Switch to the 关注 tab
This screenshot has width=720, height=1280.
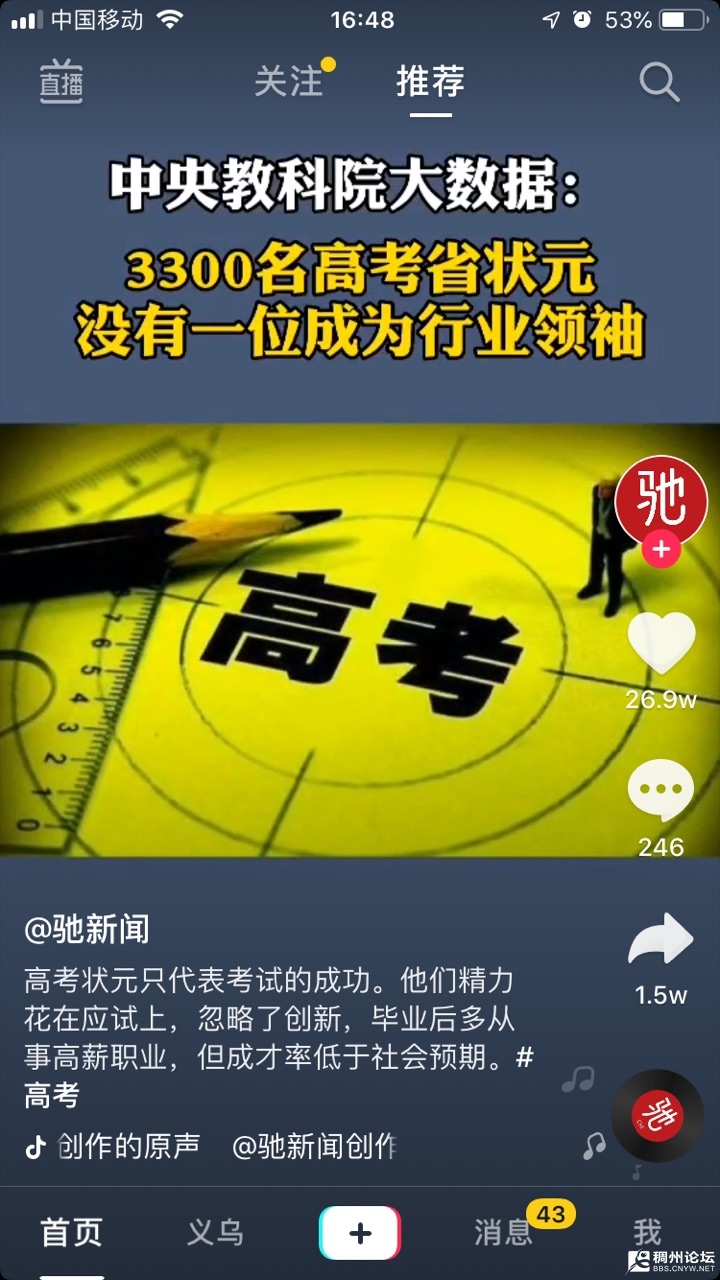click(x=289, y=81)
